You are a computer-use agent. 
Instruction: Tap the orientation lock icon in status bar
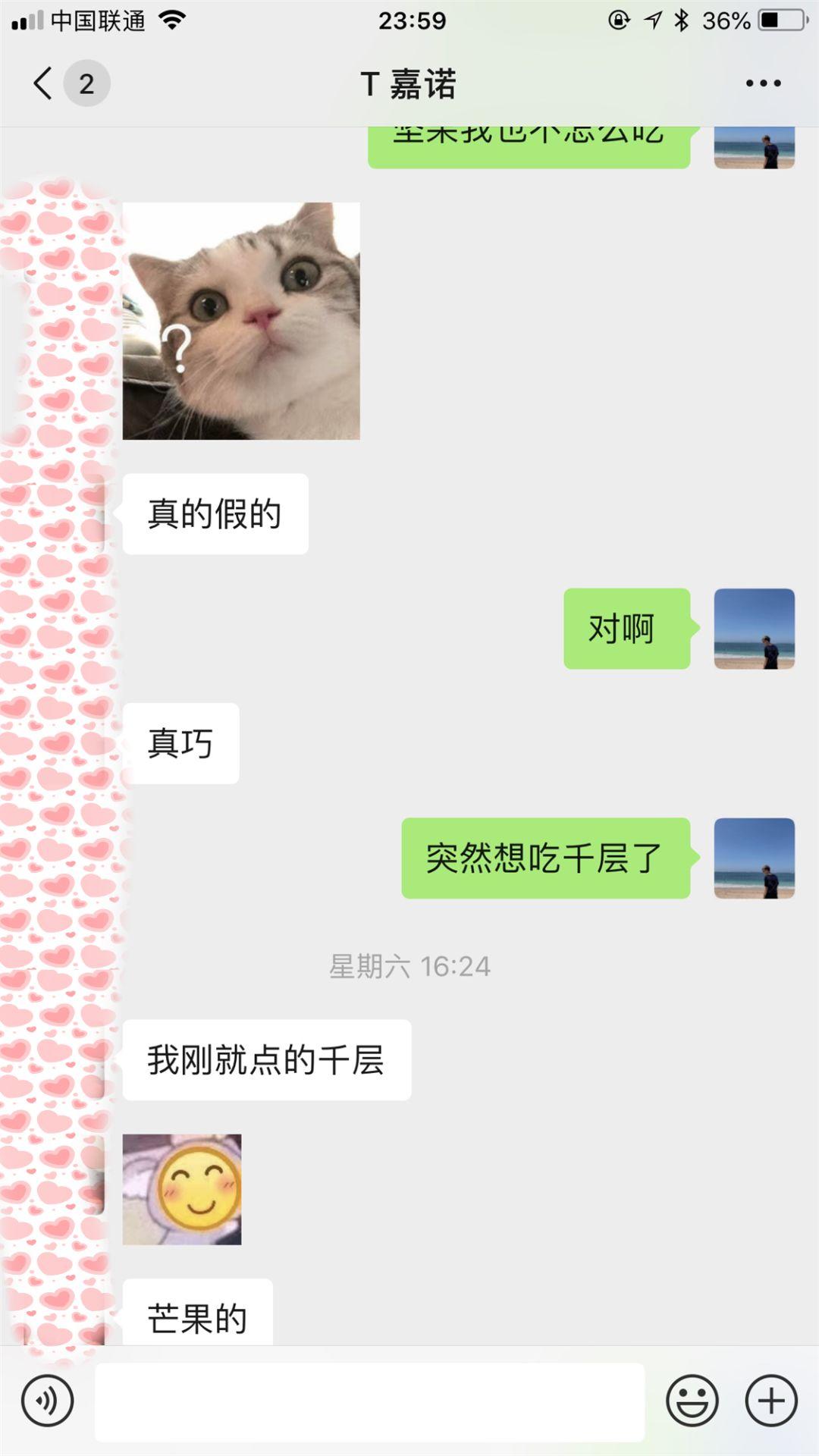618,20
